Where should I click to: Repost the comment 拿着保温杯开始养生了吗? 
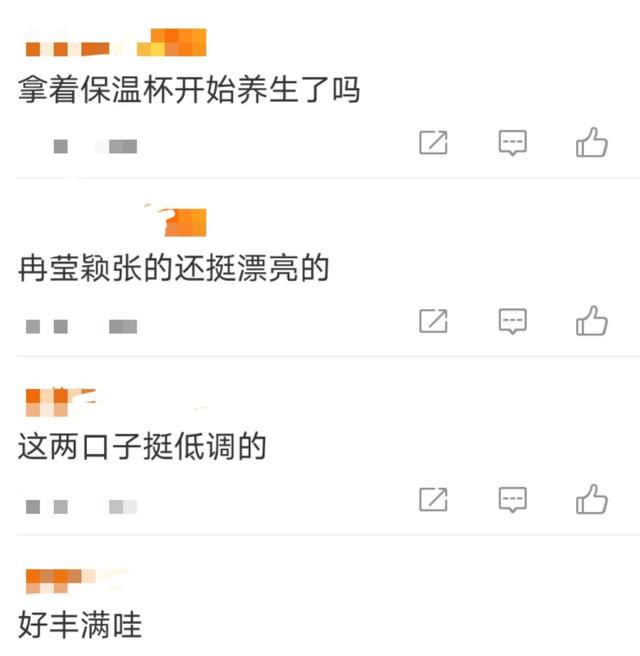point(433,143)
